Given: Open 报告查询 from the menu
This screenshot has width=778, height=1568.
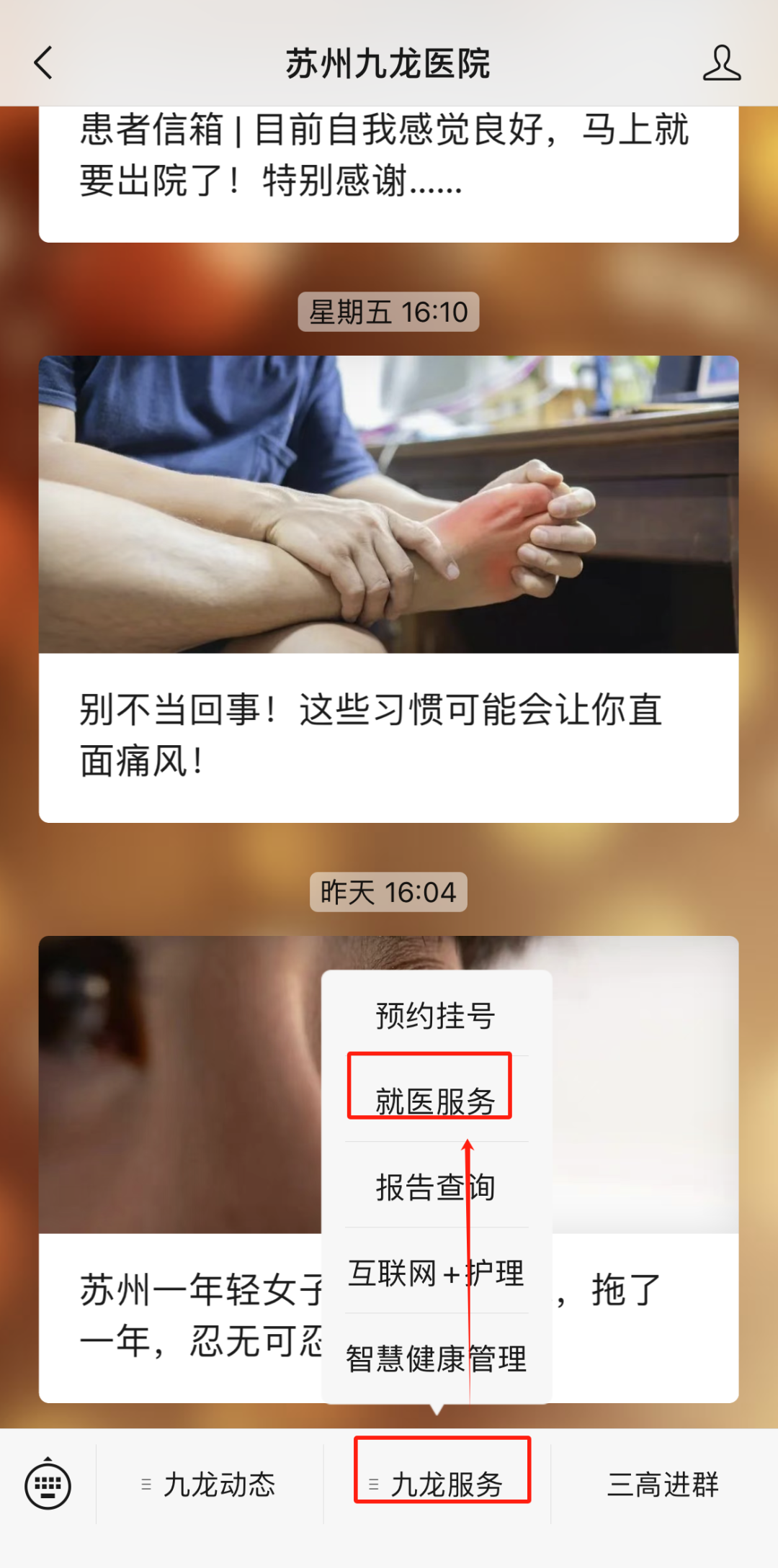Looking at the screenshot, I should click(436, 1186).
